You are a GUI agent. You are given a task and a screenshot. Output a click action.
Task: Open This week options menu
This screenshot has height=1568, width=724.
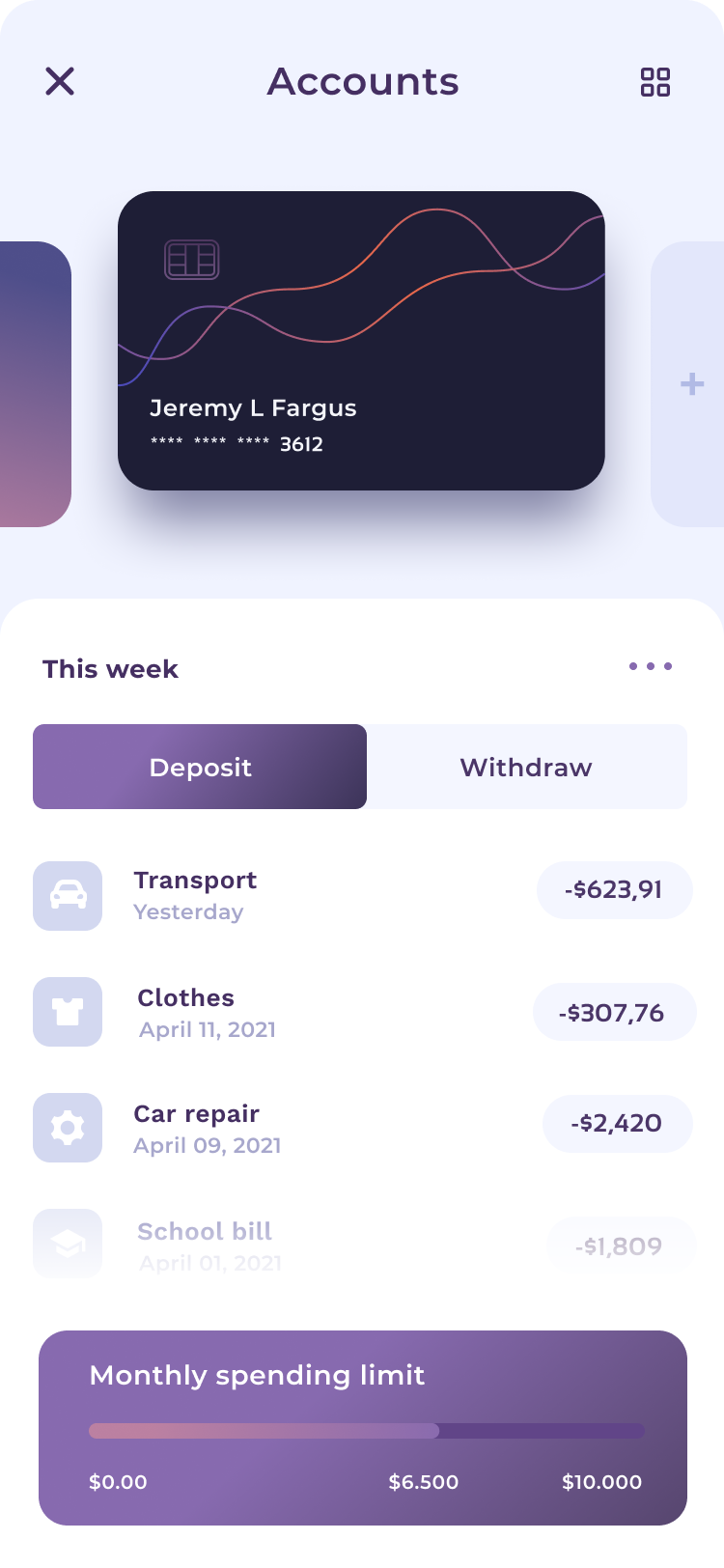coord(651,666)
